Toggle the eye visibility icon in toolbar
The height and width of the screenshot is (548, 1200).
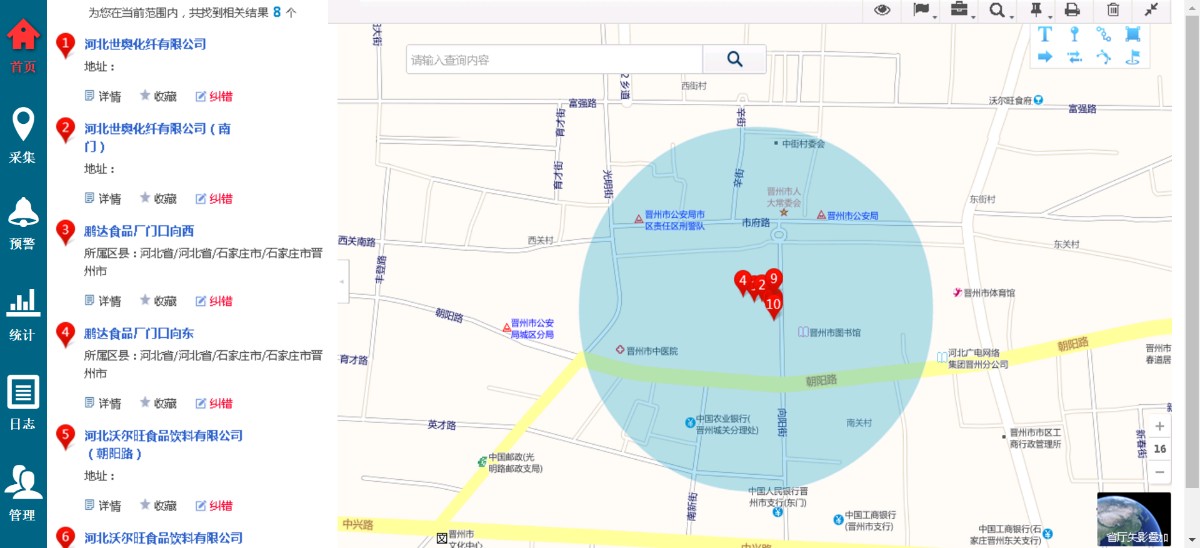(882, 10)
